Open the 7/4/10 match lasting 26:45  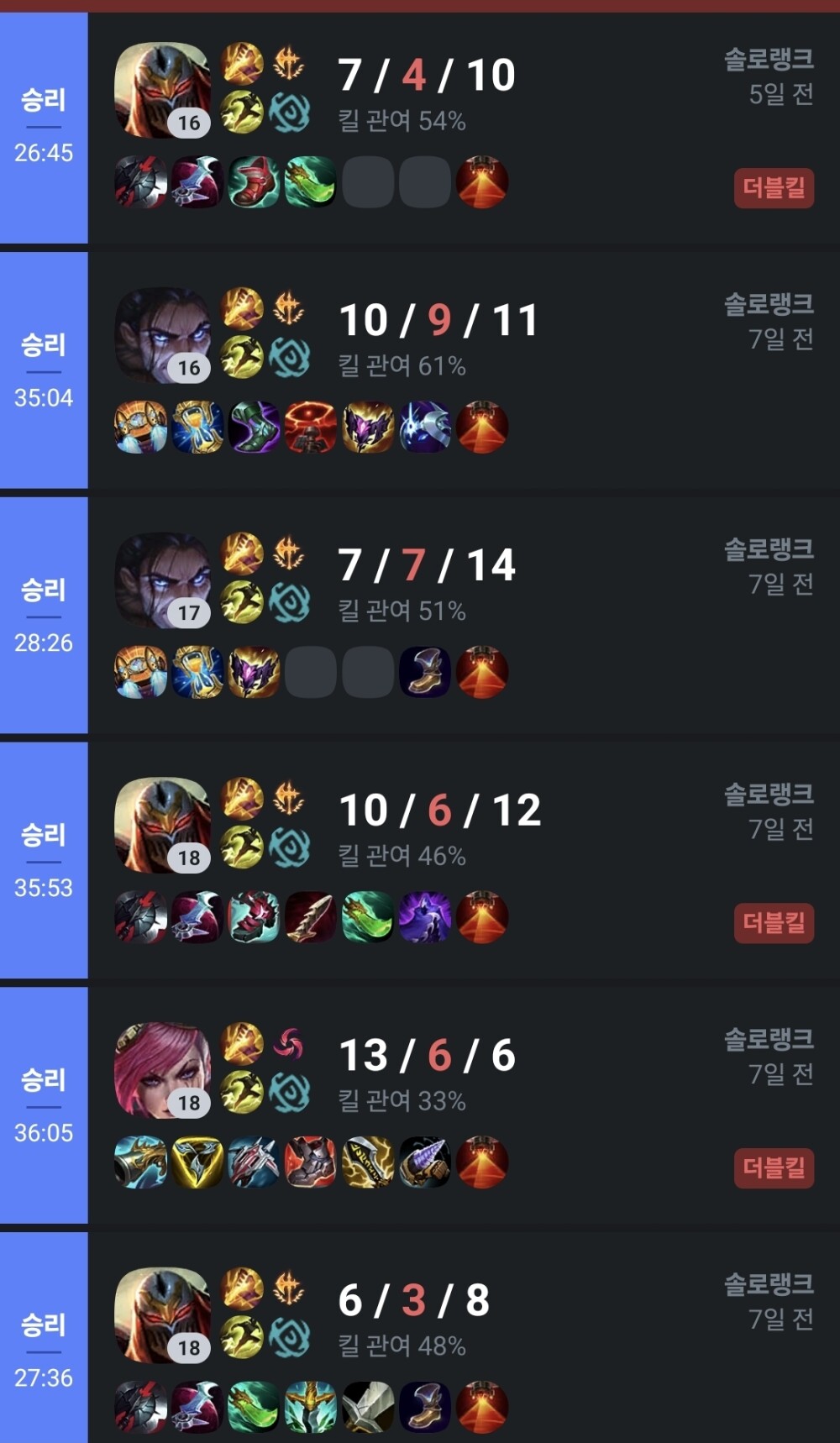click(x=588, y=128)
